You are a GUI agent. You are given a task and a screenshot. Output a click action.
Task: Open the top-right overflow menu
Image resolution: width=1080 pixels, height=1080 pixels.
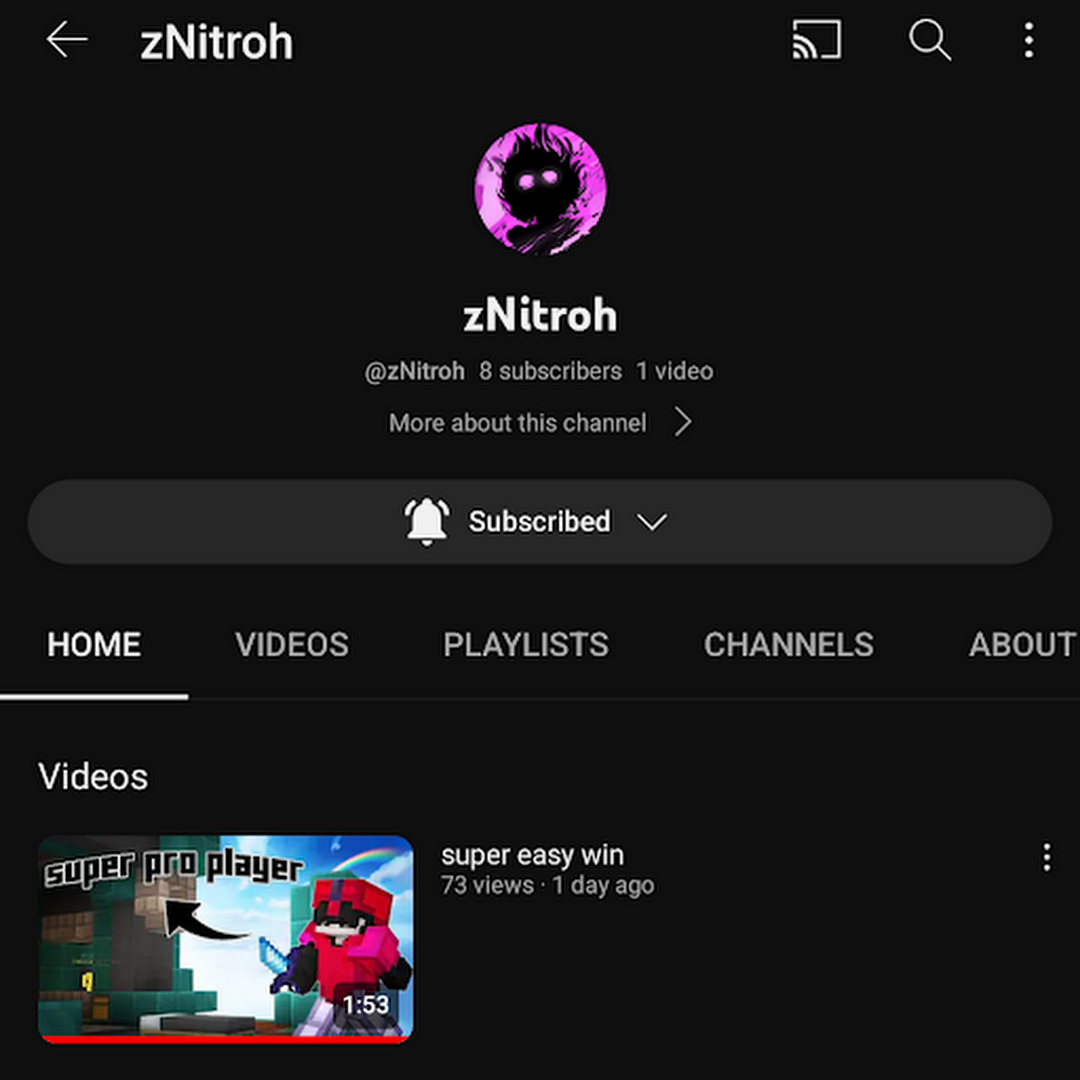(x=1029, y=41)
